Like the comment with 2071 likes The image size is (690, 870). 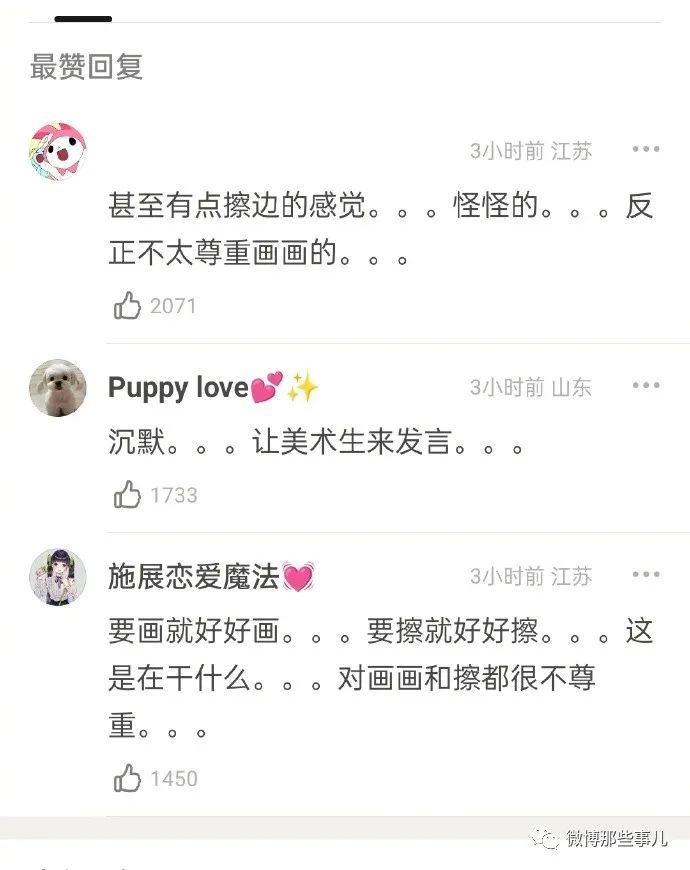[x=128, y=306]
